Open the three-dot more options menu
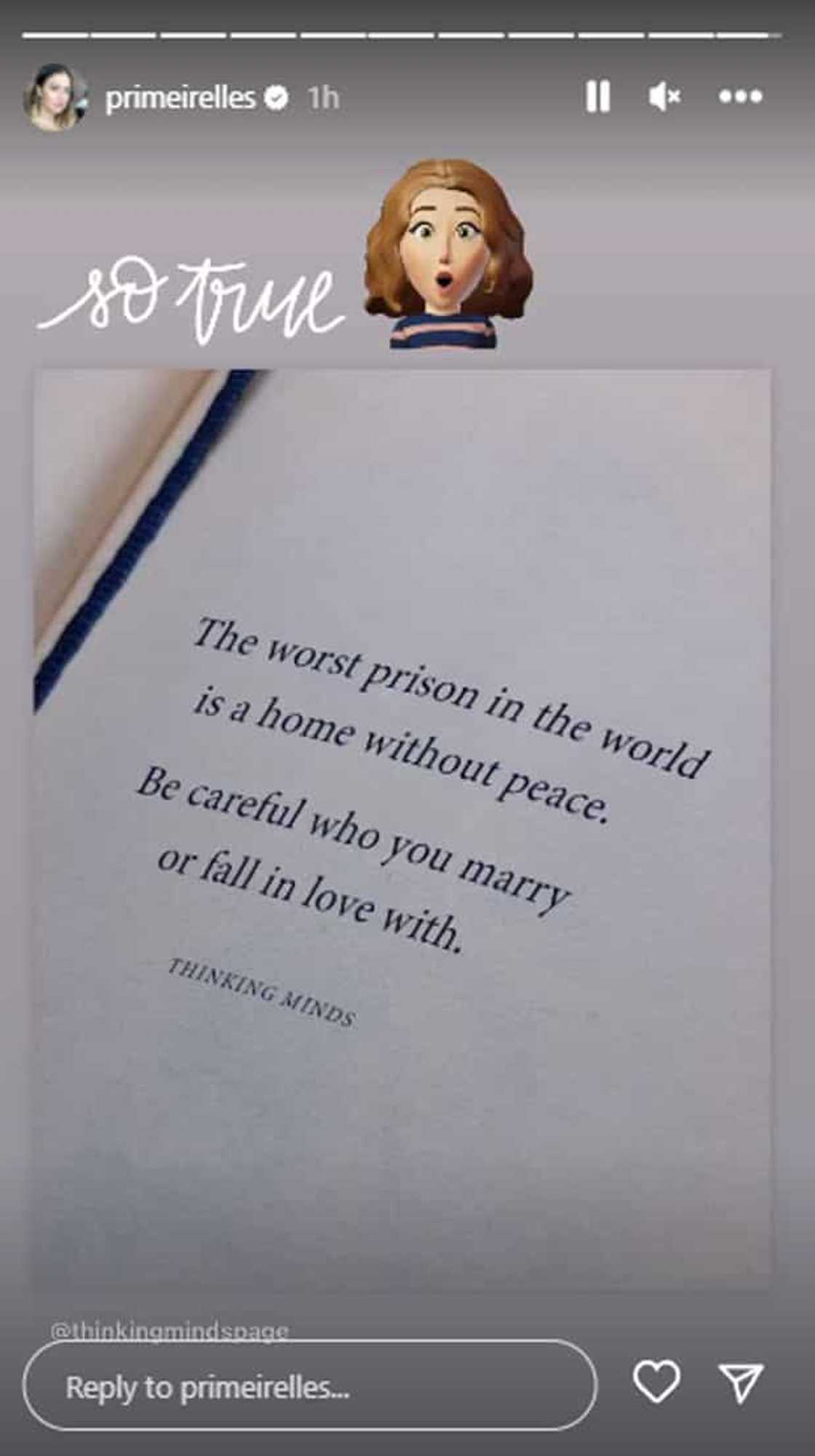Image resolution: width=815 pixels, height=1456 pixels. coord(740,96)
